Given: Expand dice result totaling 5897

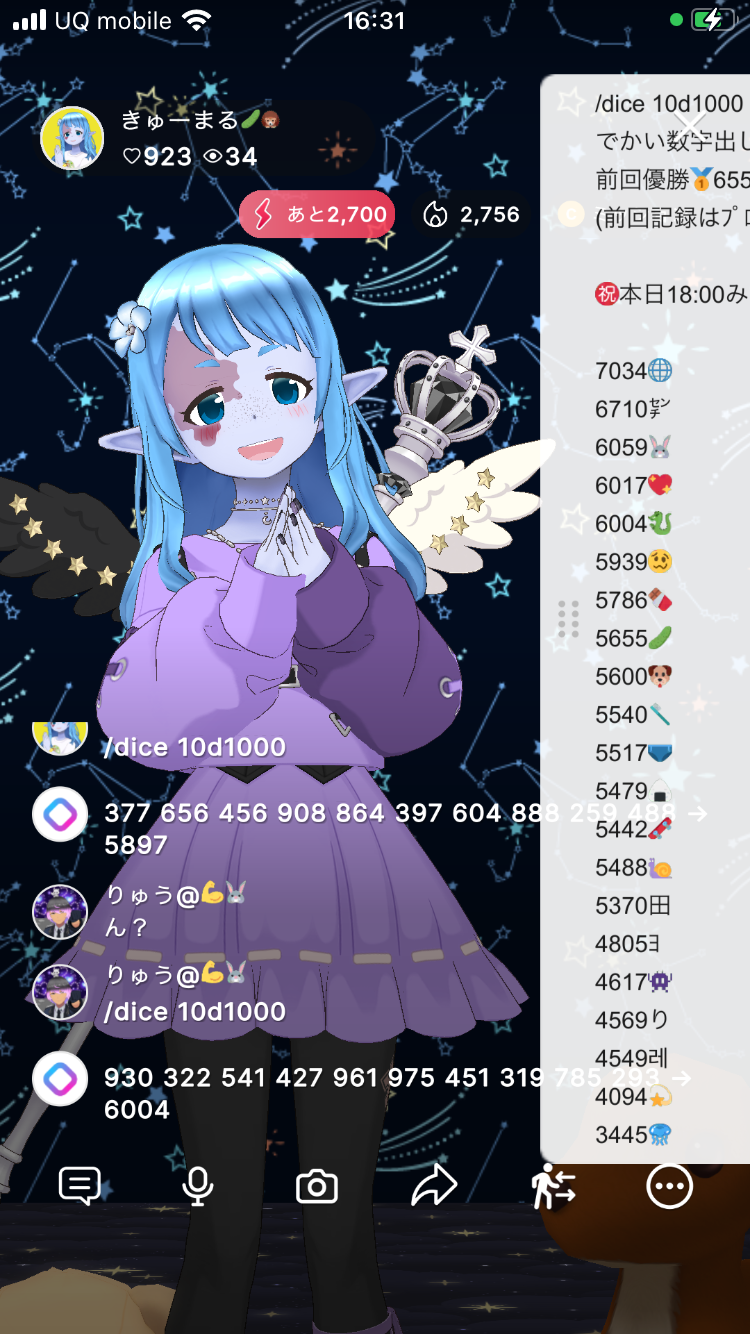Looking at the screenshot, I should click(697, 813).
